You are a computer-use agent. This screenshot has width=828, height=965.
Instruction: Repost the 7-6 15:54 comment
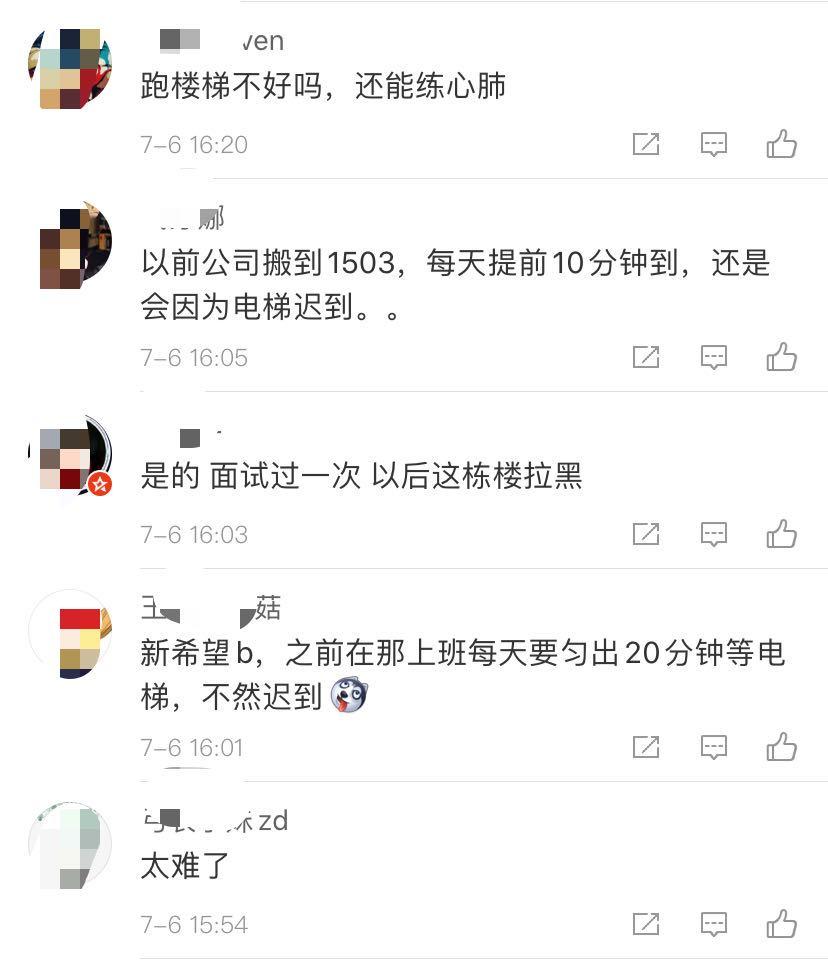point(646,924)
